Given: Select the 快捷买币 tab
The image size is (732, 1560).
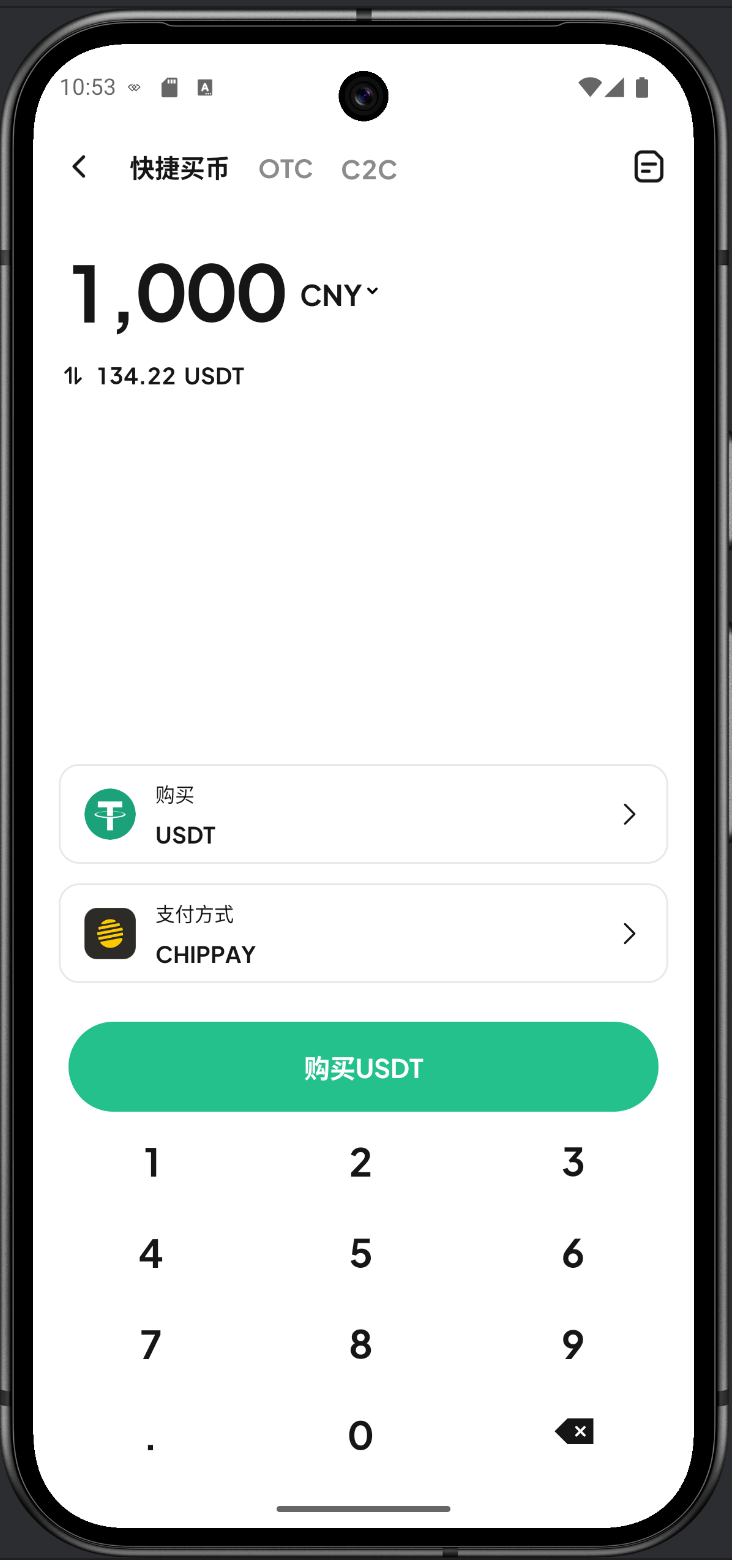Looking at the screenshot, I should point(180,169).
